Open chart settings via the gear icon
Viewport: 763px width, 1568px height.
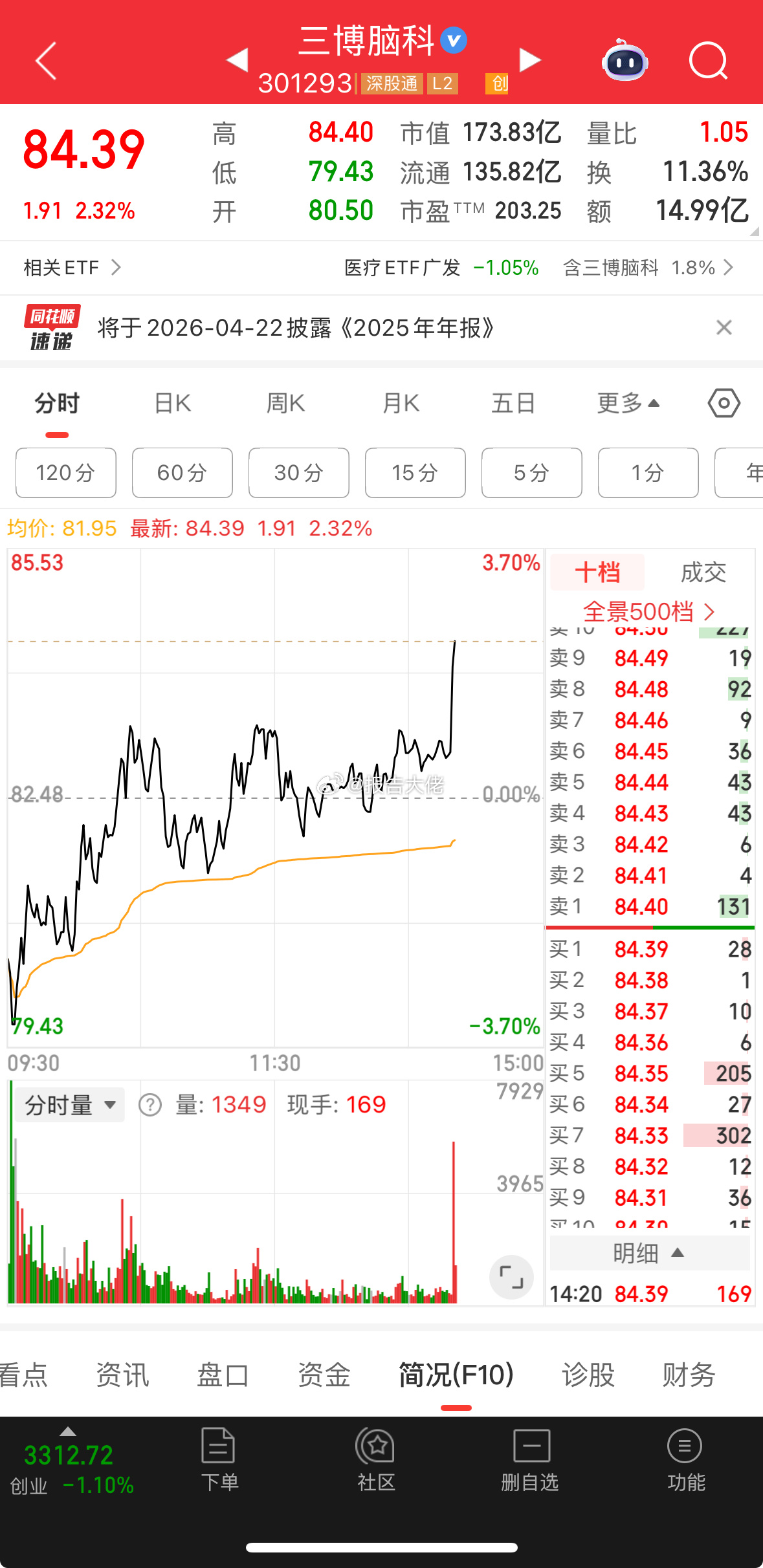[723, 402]
